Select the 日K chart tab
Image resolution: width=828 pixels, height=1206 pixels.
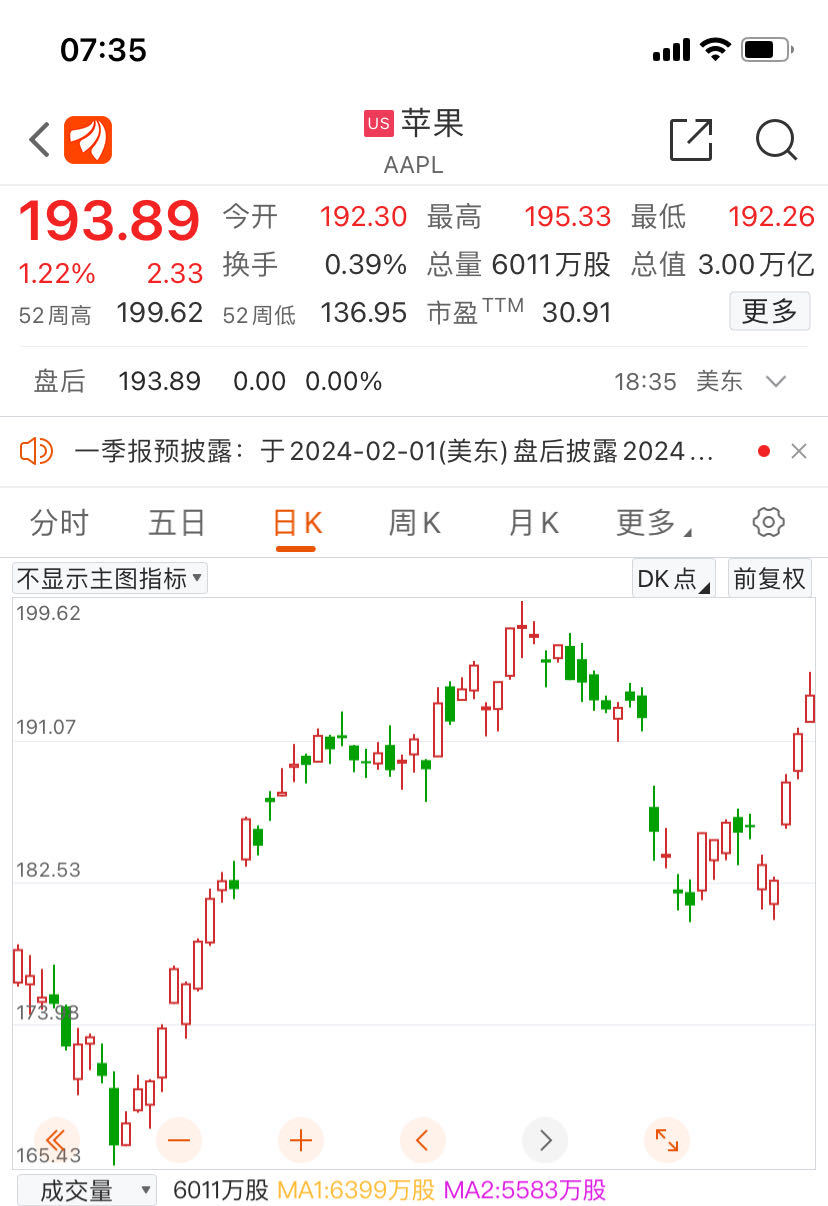(x=297, y=522)
